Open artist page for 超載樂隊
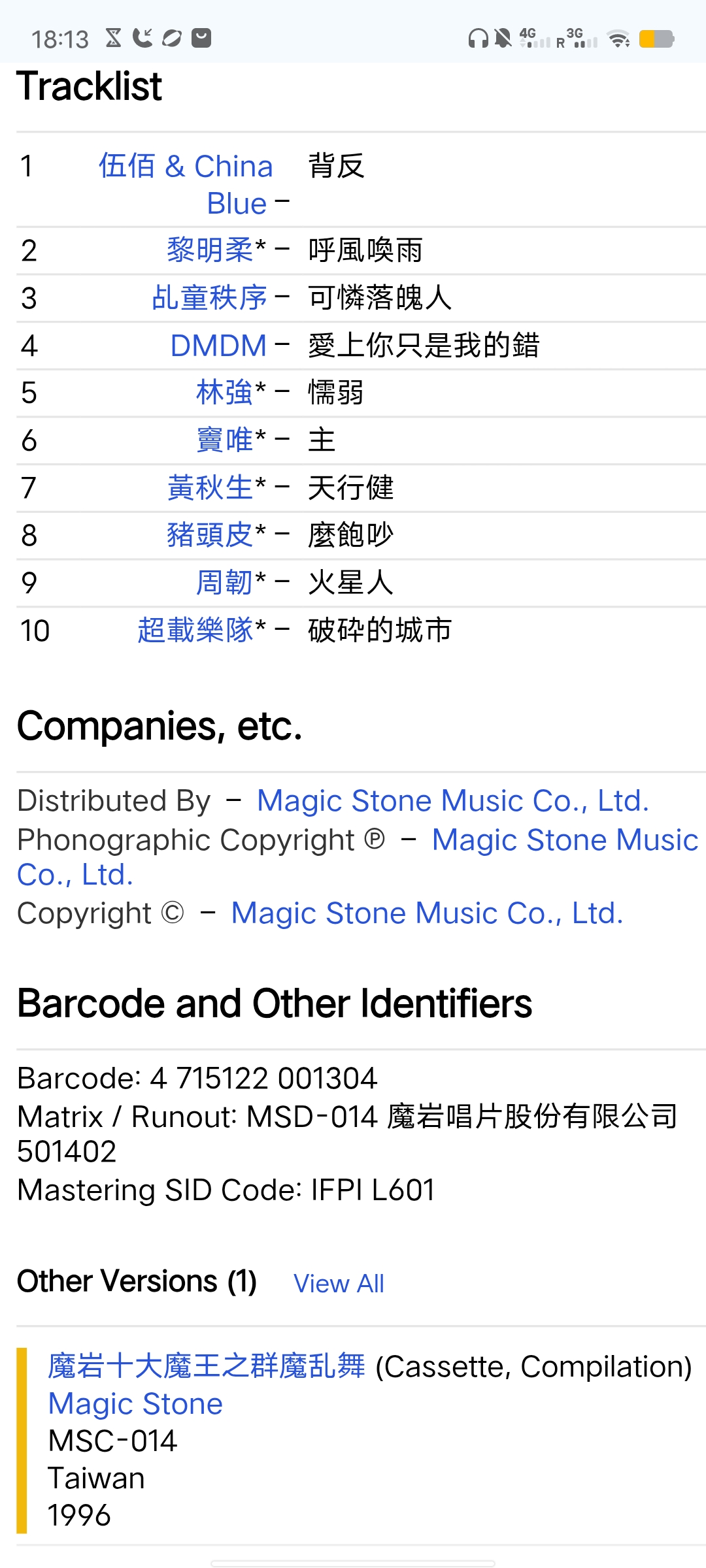 pyautogui.click(x=195, y=630)
